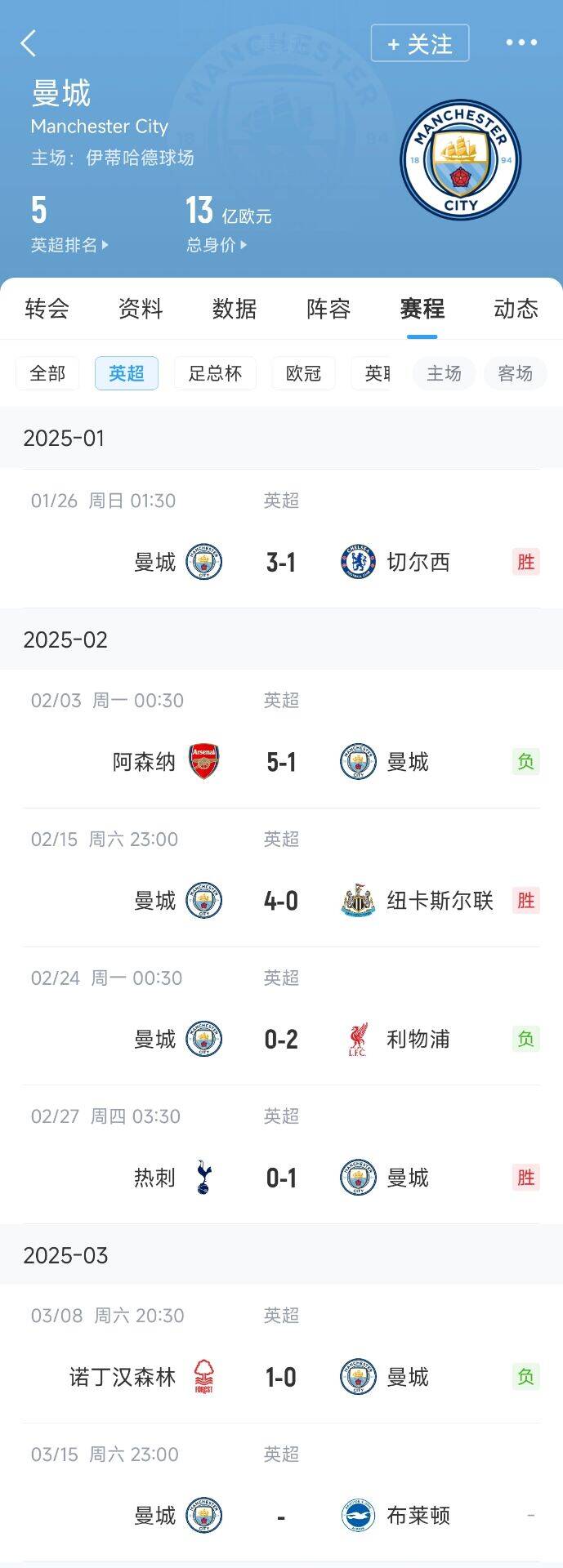View the 总身价 total squad value

pos(217,245)
